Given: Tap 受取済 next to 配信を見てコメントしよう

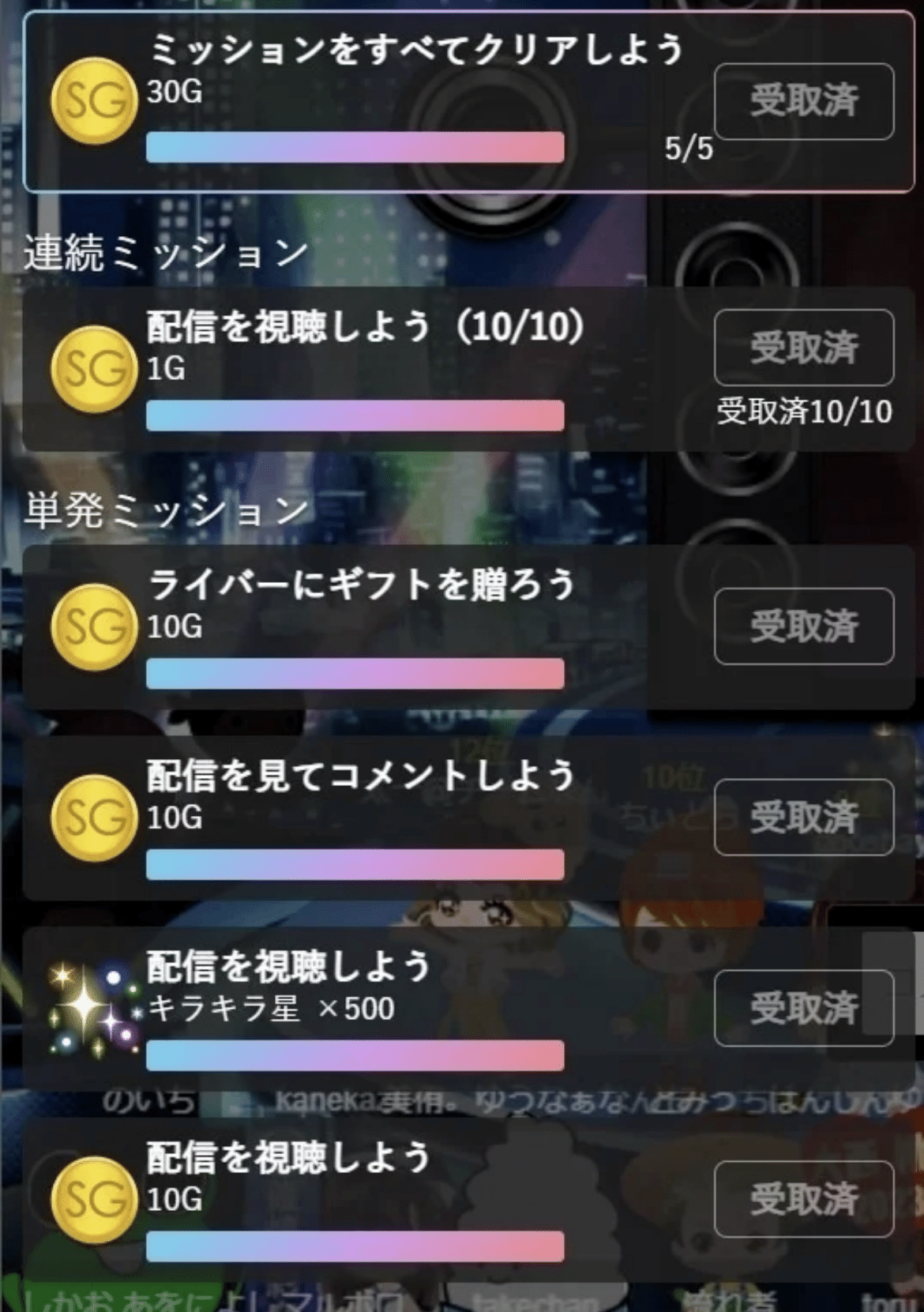Looking at the screenshot, I should pos(804,817).
